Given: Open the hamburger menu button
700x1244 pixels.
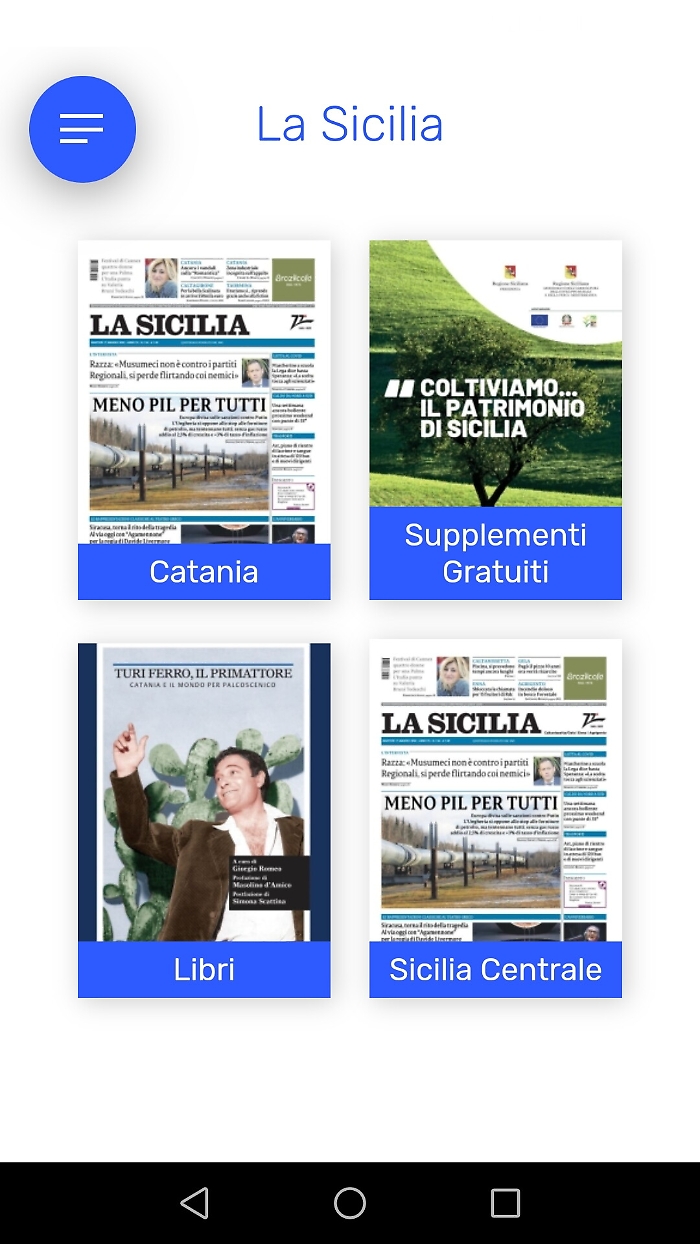Looking at the screenshot, I should (x=82, y=129).
